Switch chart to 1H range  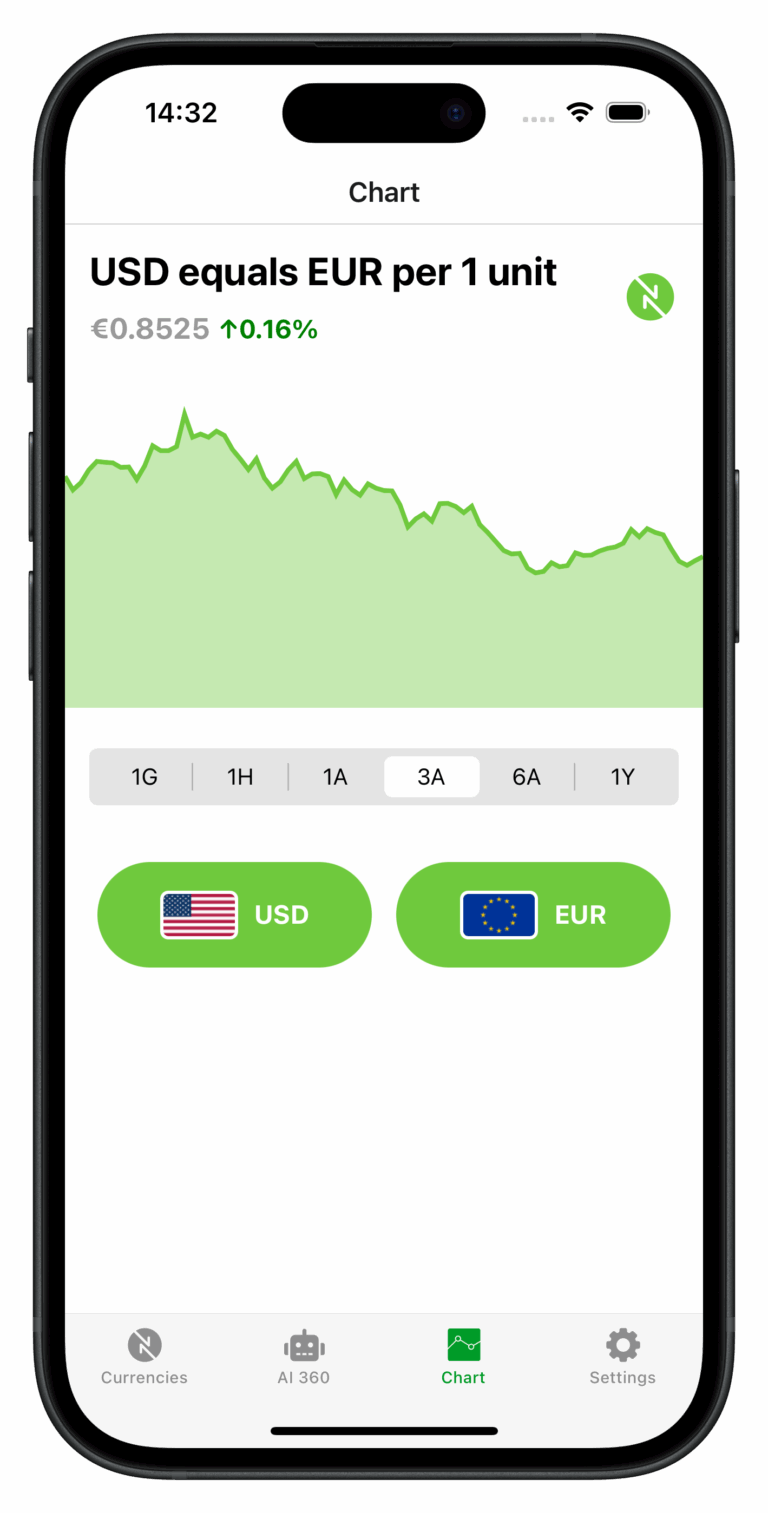pos(240,777)
